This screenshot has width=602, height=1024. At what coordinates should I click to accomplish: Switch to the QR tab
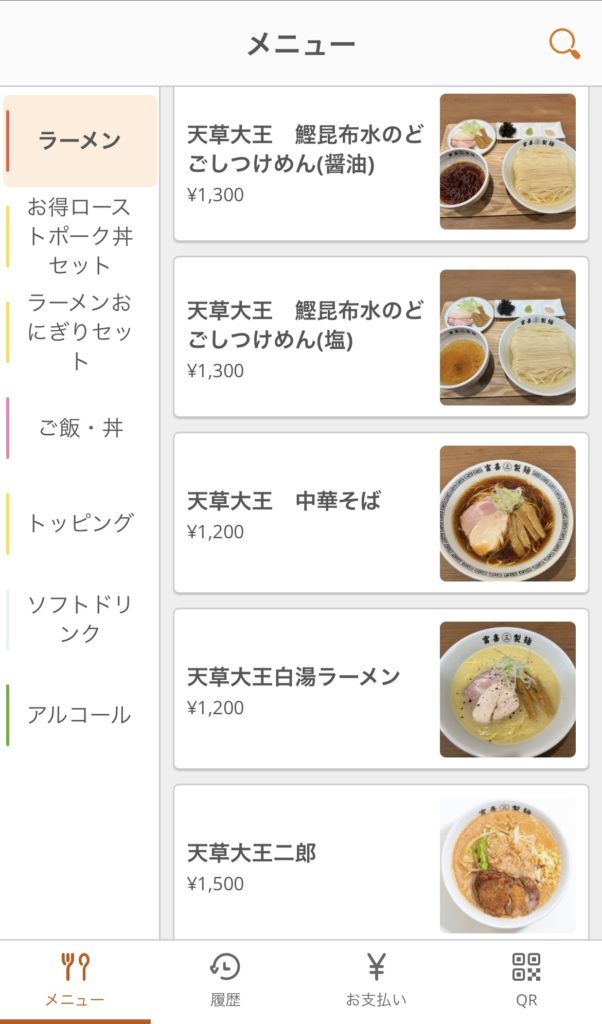point(527,981)
